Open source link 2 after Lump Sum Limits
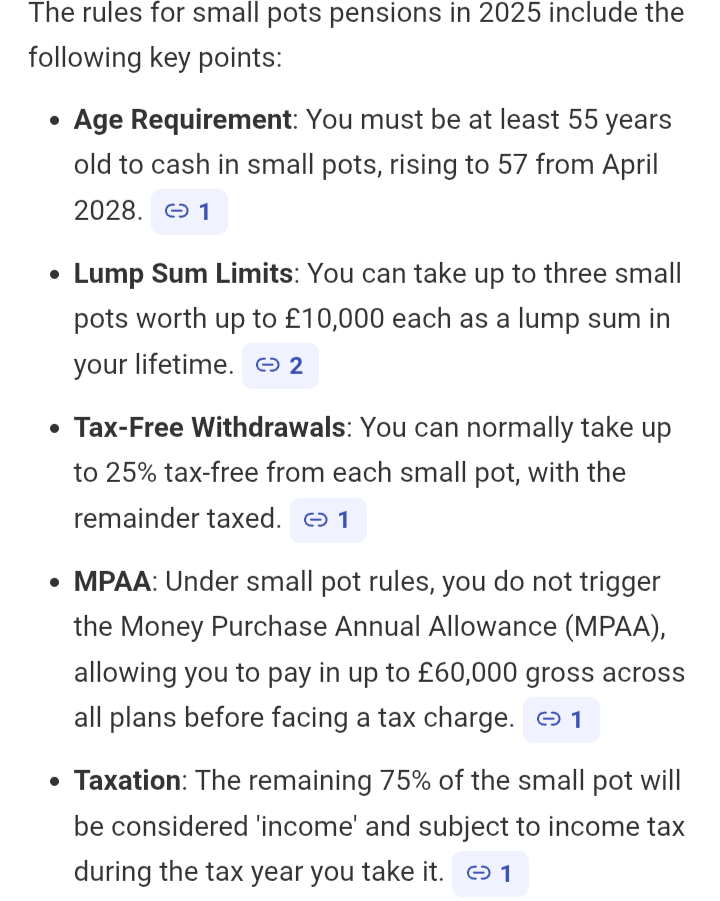Screen dimensions: 720x901 [280, 366]
